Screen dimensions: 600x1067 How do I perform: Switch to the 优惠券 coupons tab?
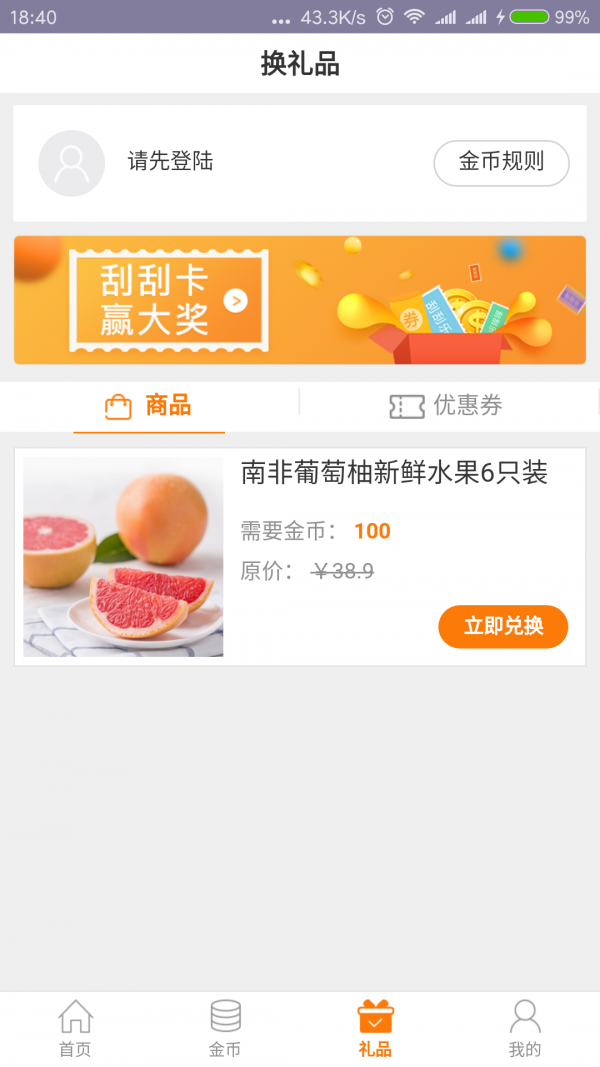click(x=446, y=406)
